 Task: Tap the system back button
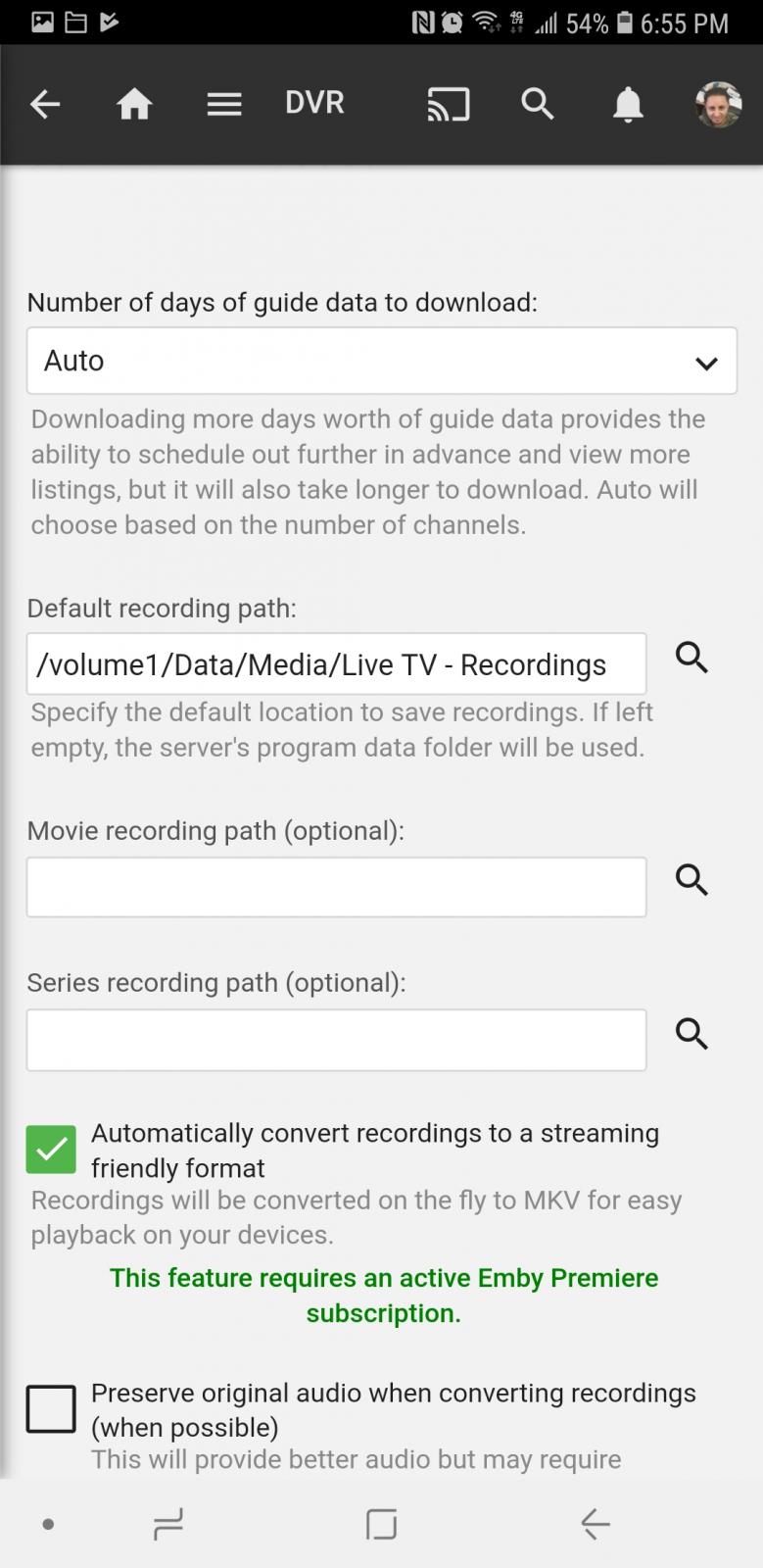tap(596, 1524)
